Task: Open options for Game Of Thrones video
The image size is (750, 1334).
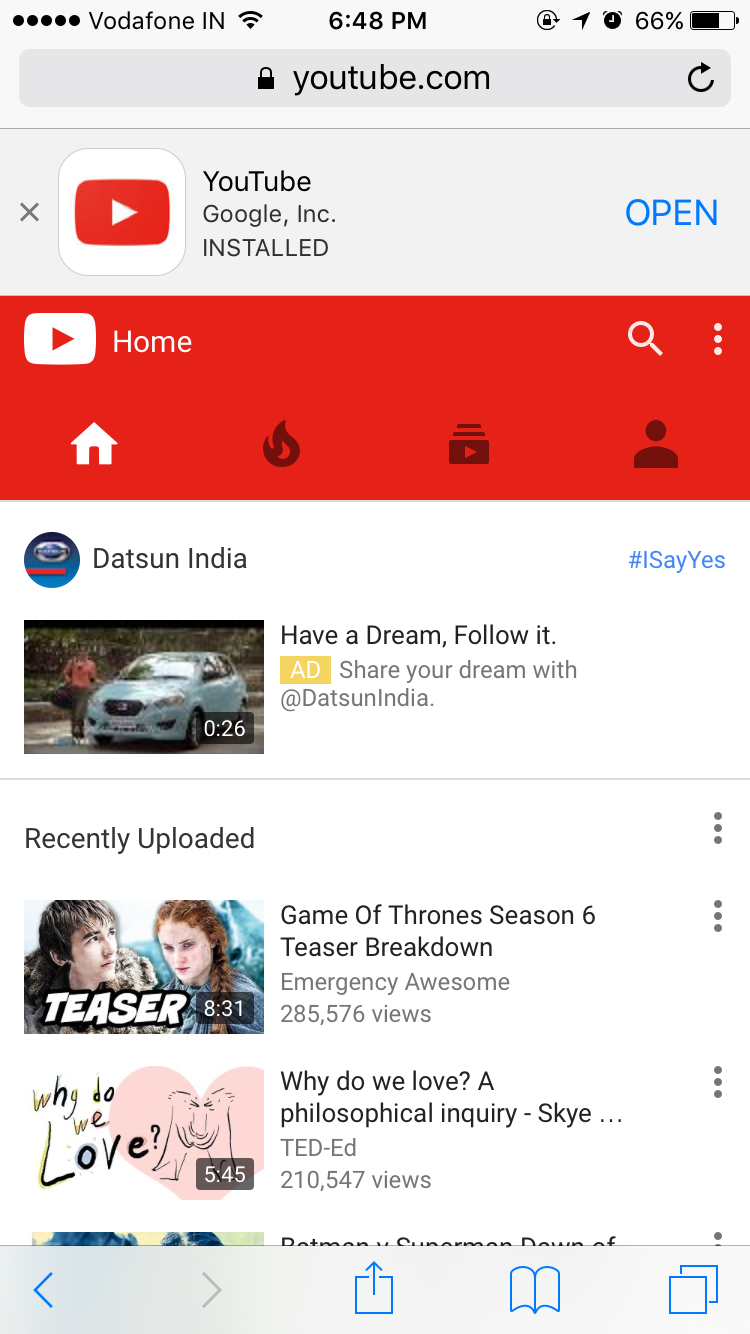Action: [718, 915]
